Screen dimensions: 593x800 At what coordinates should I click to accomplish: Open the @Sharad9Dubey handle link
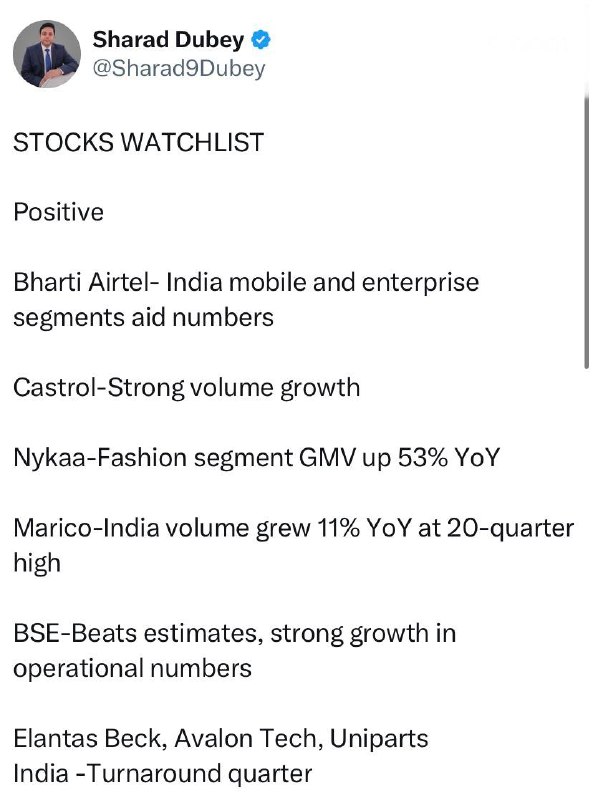coord(179,68)
